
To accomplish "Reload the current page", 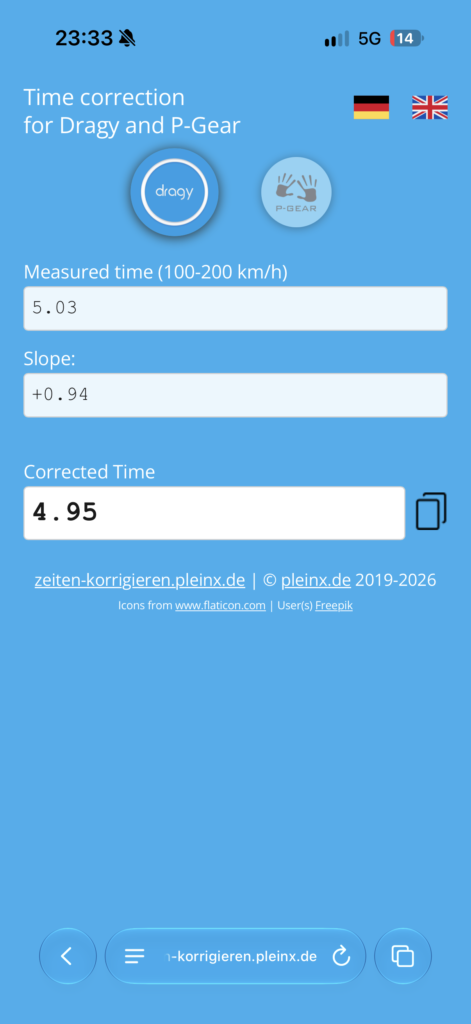I will coord(341,957).
